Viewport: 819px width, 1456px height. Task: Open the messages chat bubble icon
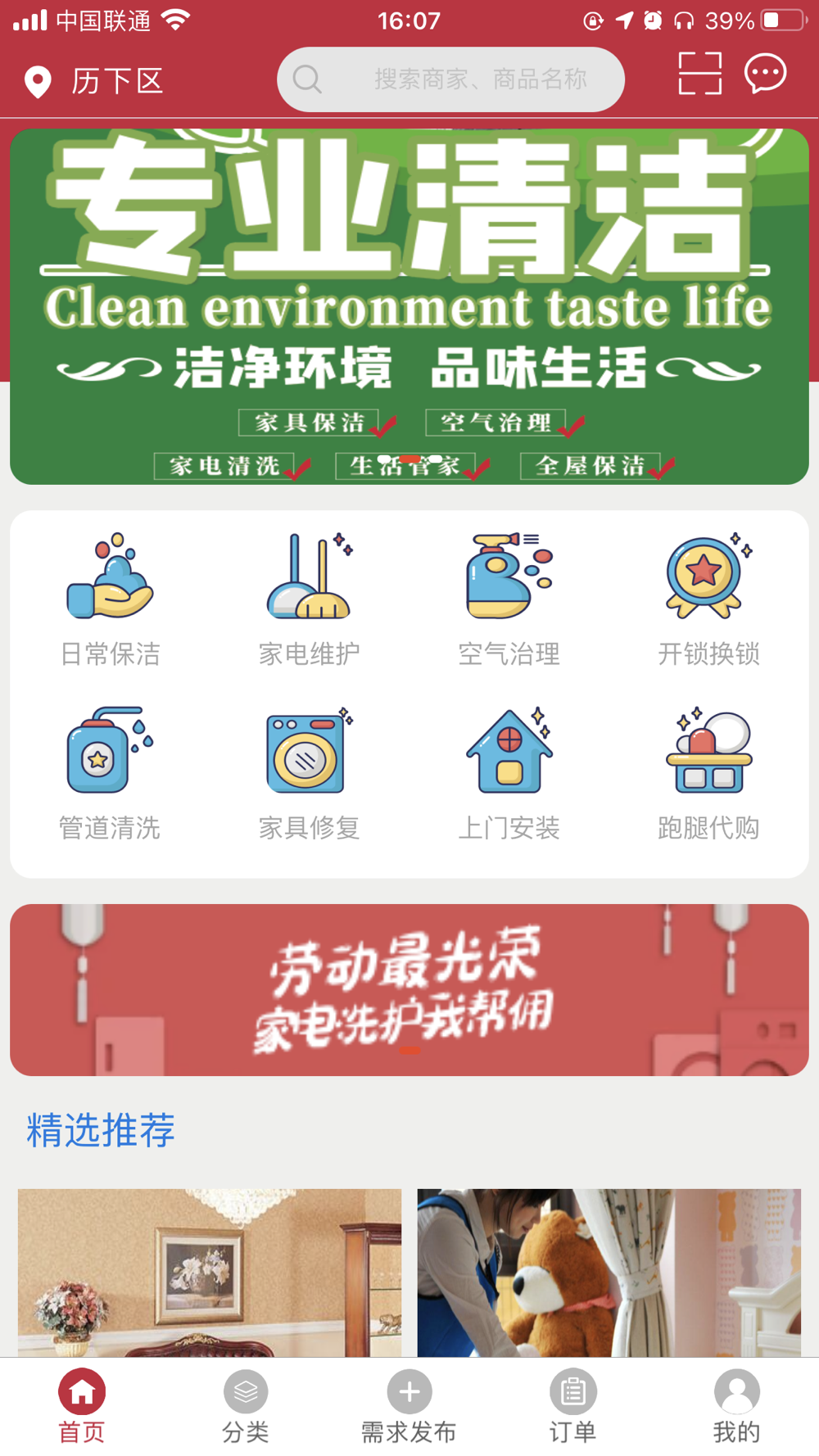click(765, 74)
